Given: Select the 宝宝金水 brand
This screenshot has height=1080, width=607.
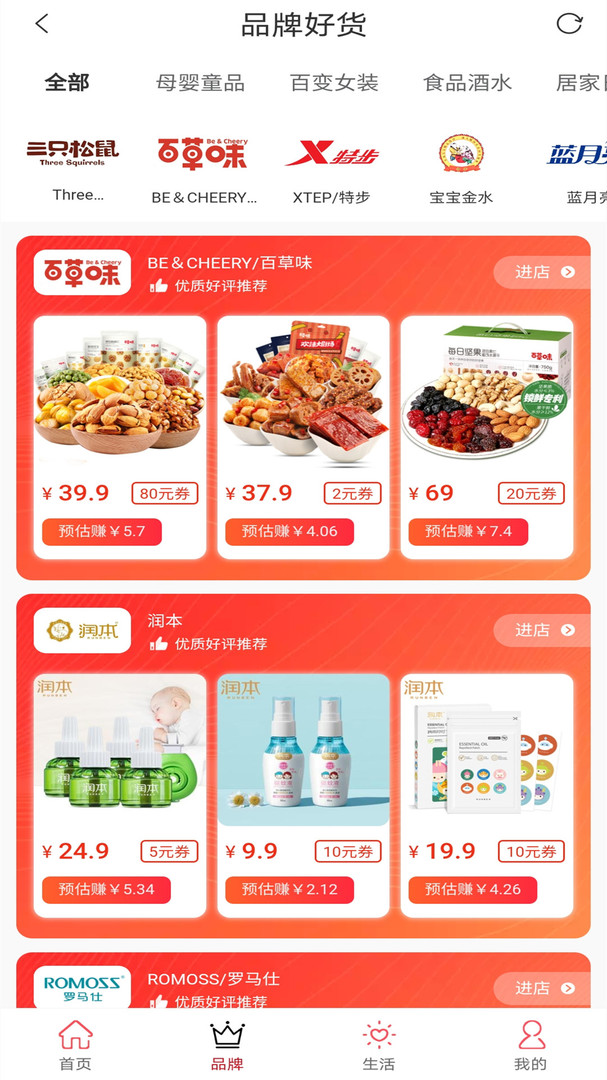Looking at the screenshot, I should (x=461, y=167).
